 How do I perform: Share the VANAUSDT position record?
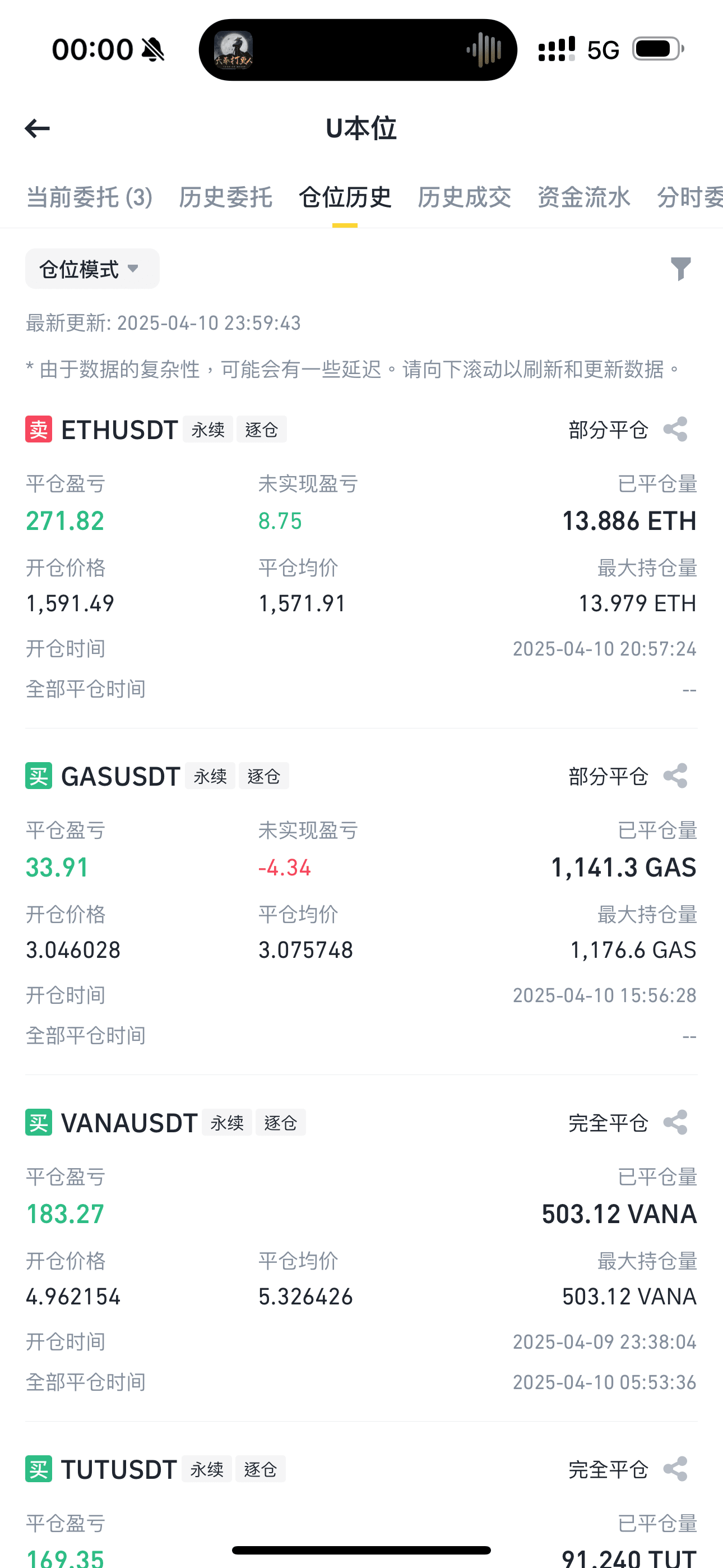pyautogui.click(x=675, y=1122)
